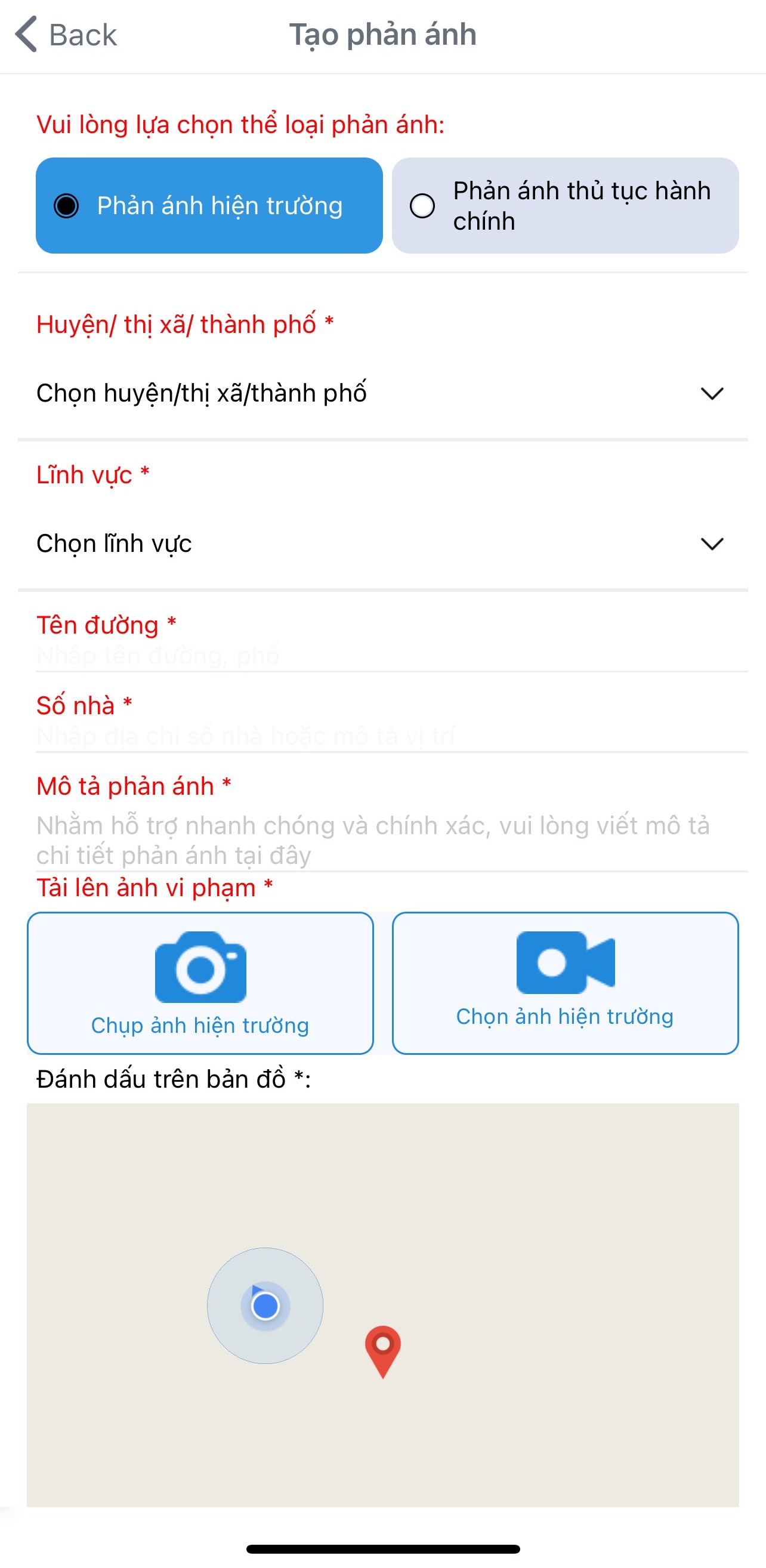Go back using the Back button
766x1568 pixels.
(66, 35)
